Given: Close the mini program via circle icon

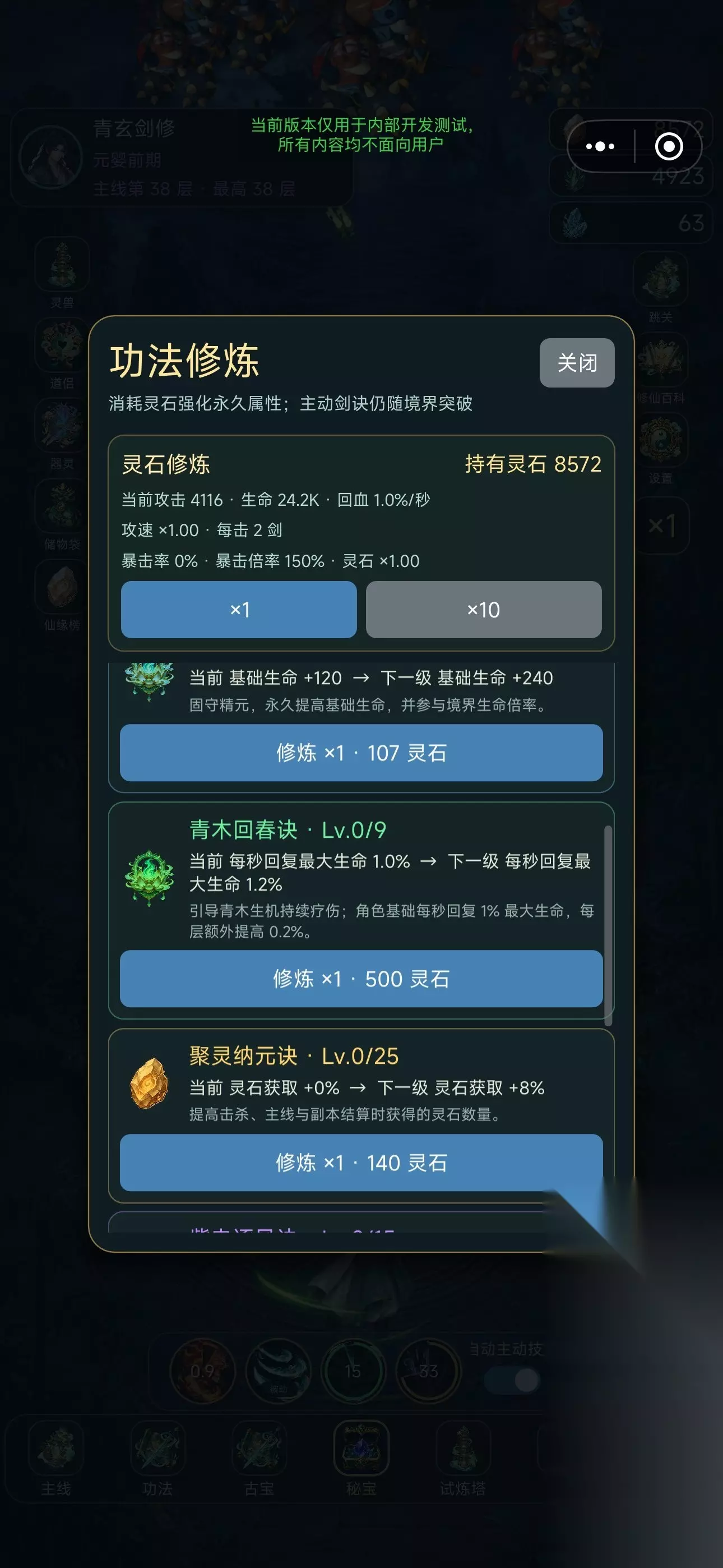Looking at the screenshot, I should pos(669,146).
